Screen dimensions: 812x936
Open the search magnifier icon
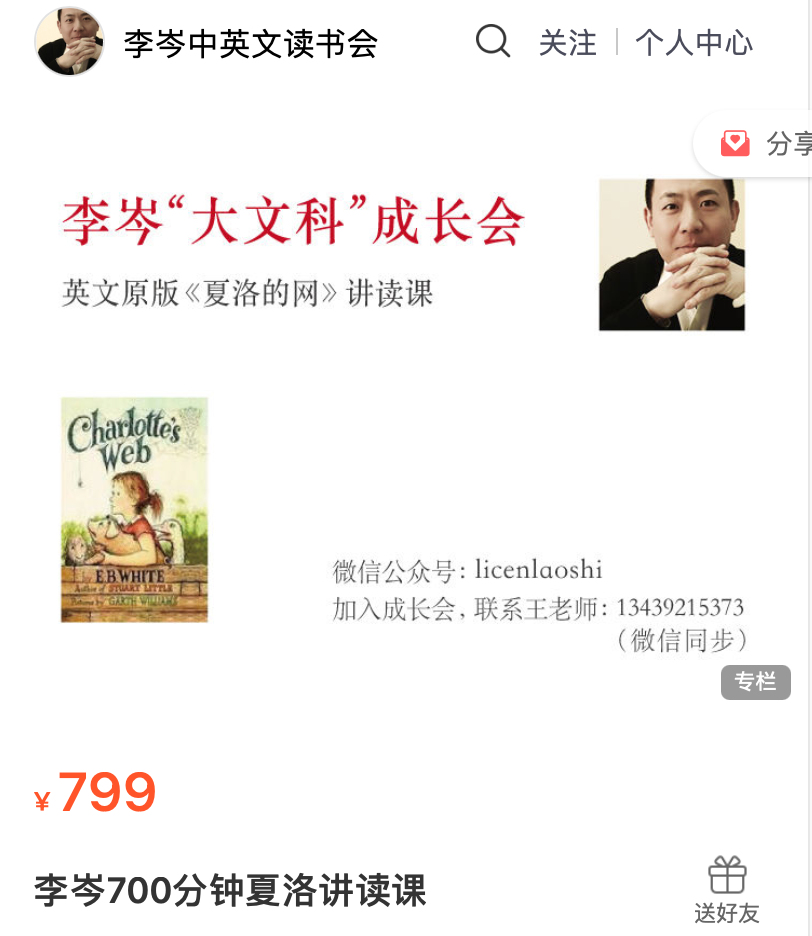(492, 42)
